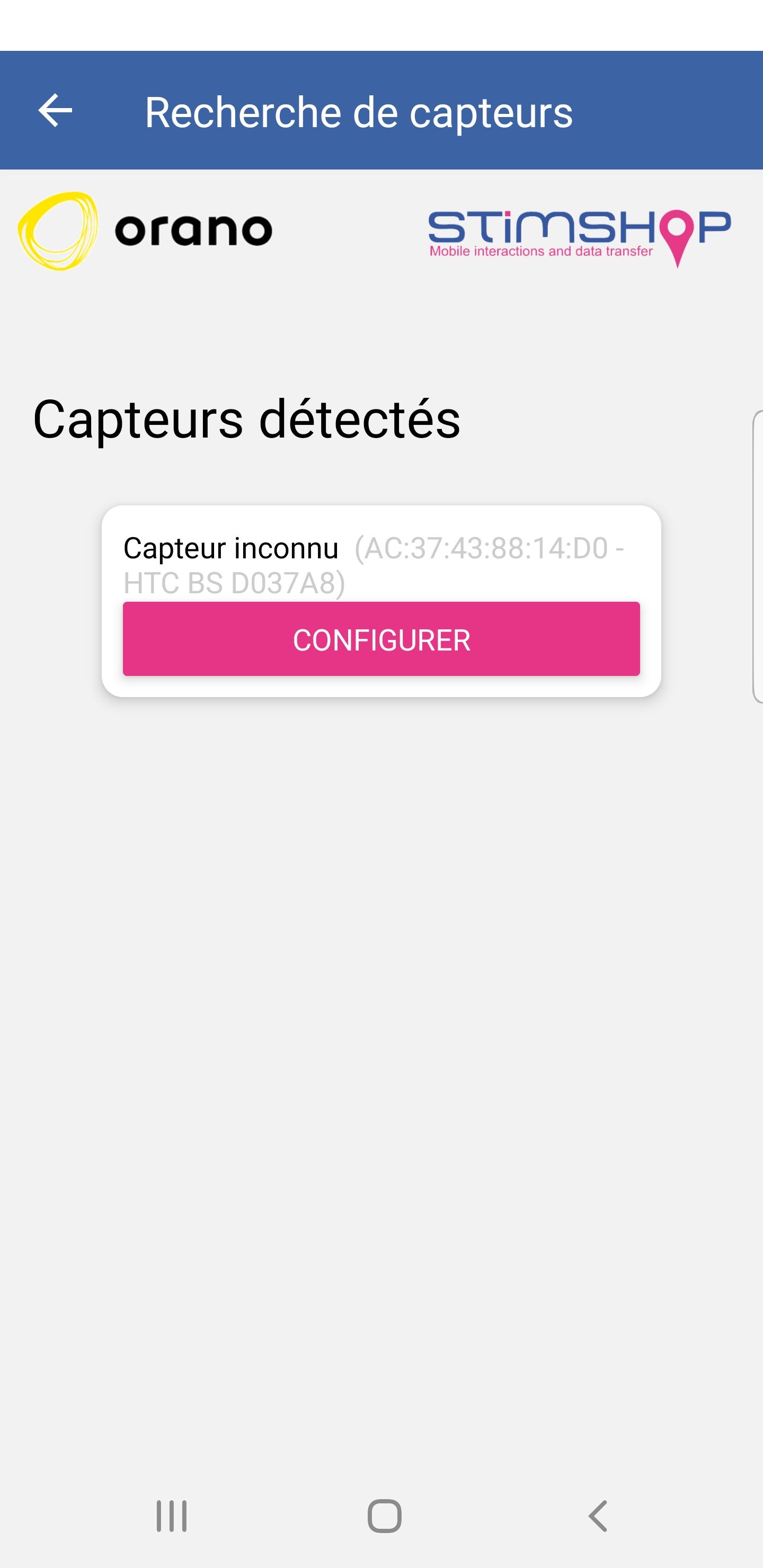This screenshot has width=763, height=1568.
Task: Go back using the app bar arrow
Action: click(55, 111)
